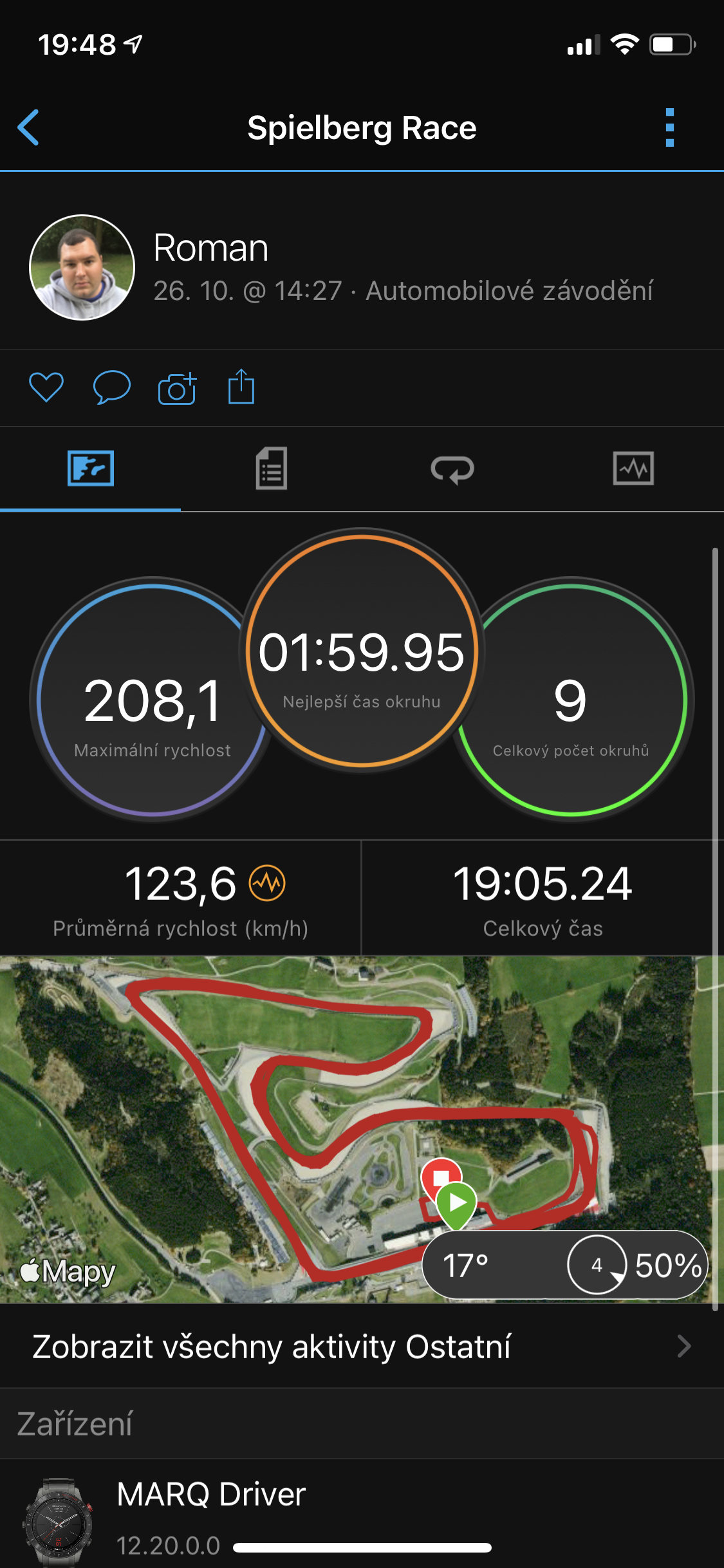The width and height of the screenshot is (724, 1568).
Task: Like this activity with the heart
Action: tap(46, 387)
